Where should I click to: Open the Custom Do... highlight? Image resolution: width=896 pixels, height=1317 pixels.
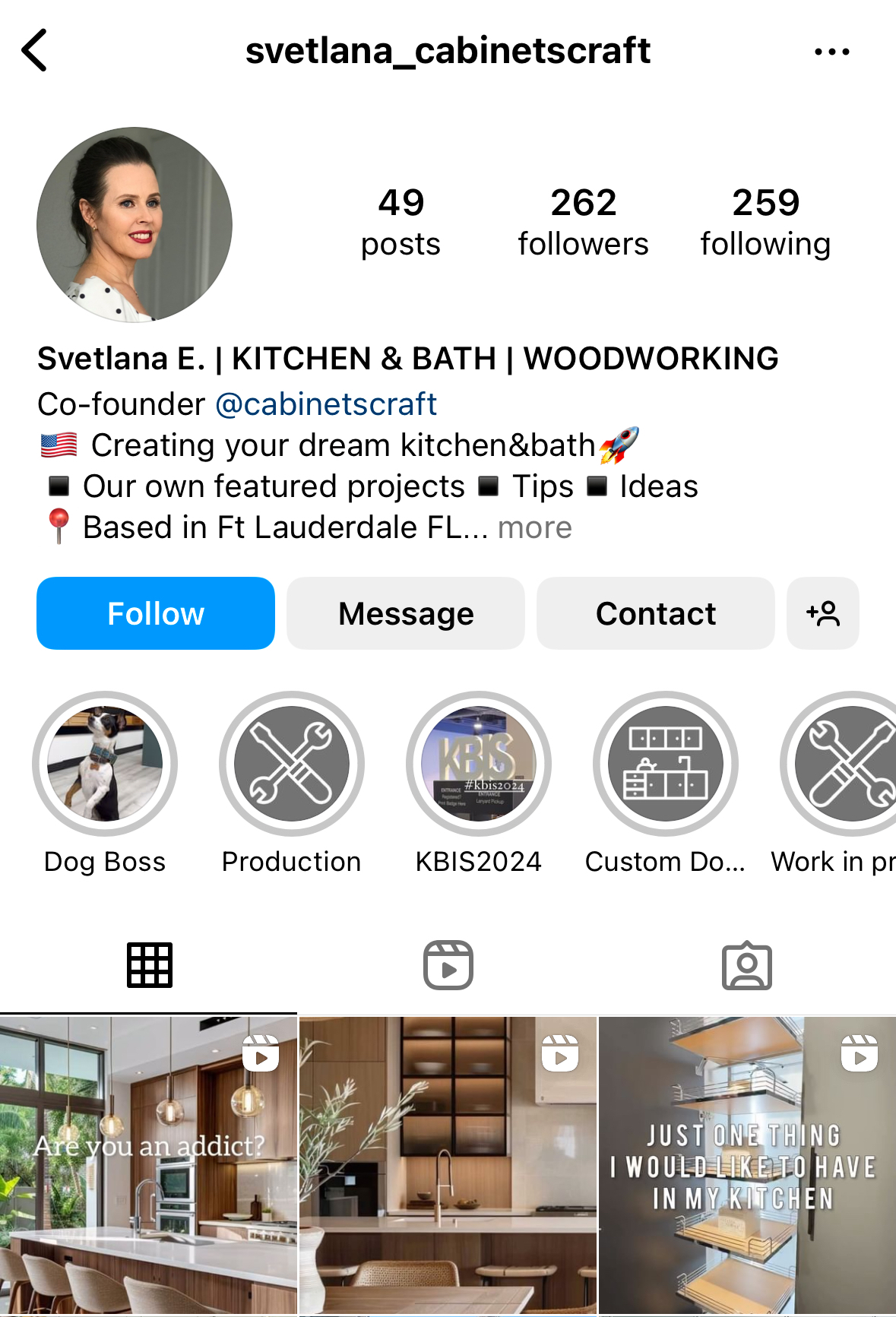click(666, 765)
